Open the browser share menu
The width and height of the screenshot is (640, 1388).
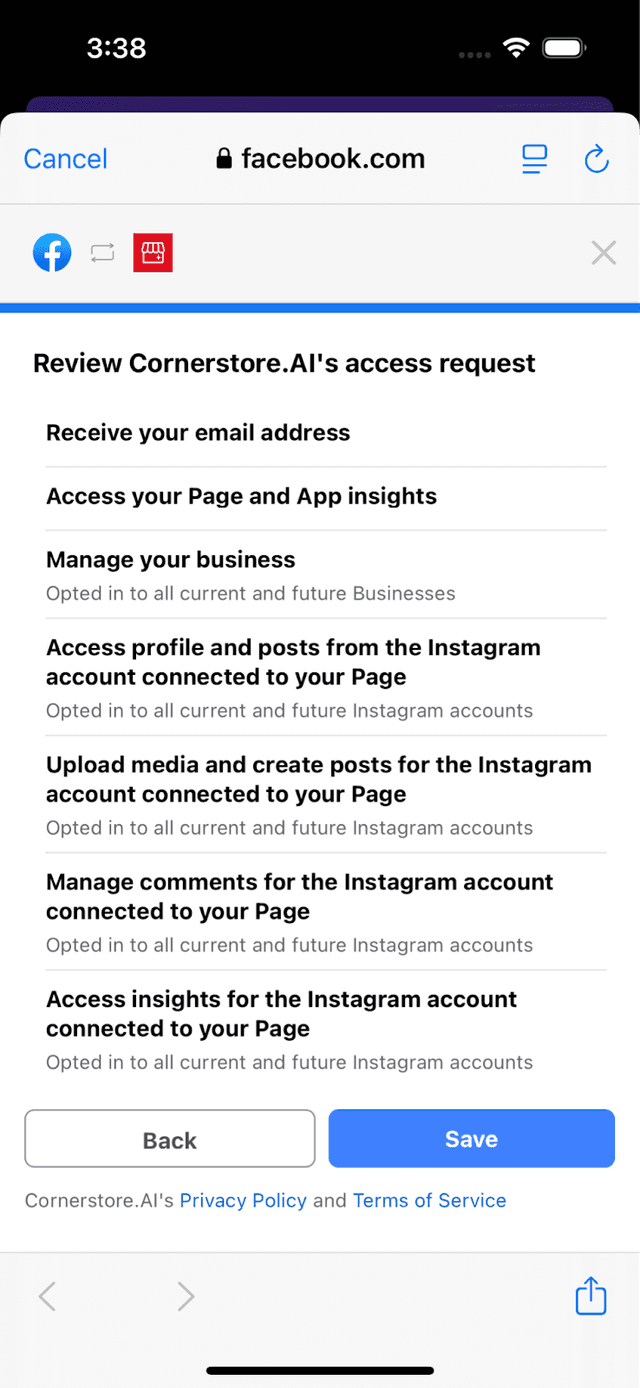coord(591,1296)
